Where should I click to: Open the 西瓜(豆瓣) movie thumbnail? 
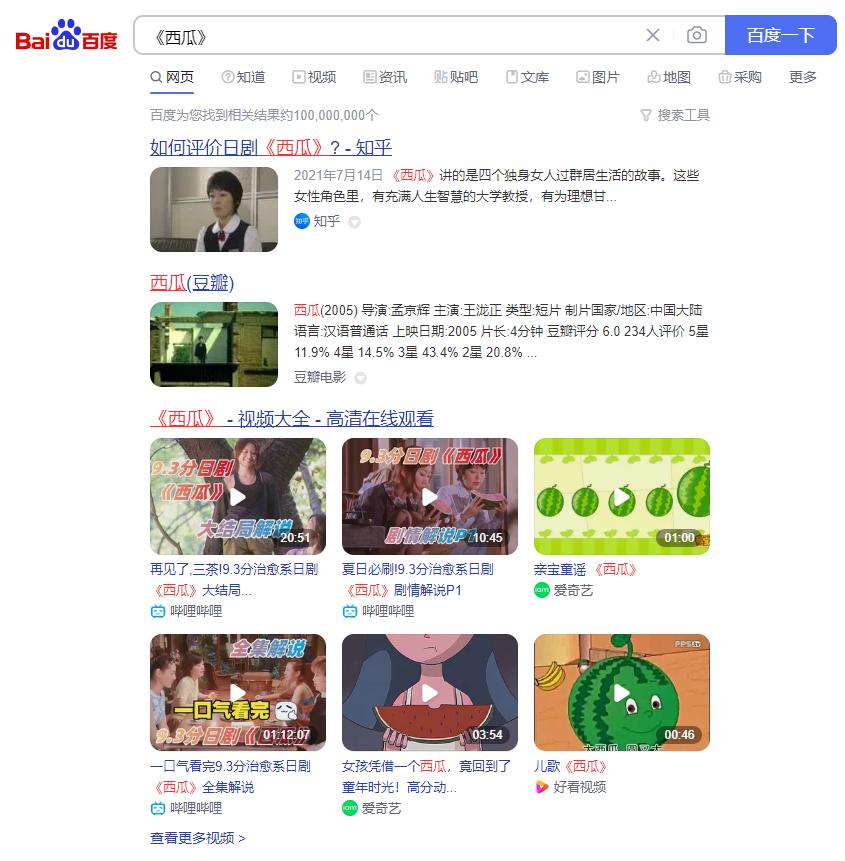coord(213,344)
